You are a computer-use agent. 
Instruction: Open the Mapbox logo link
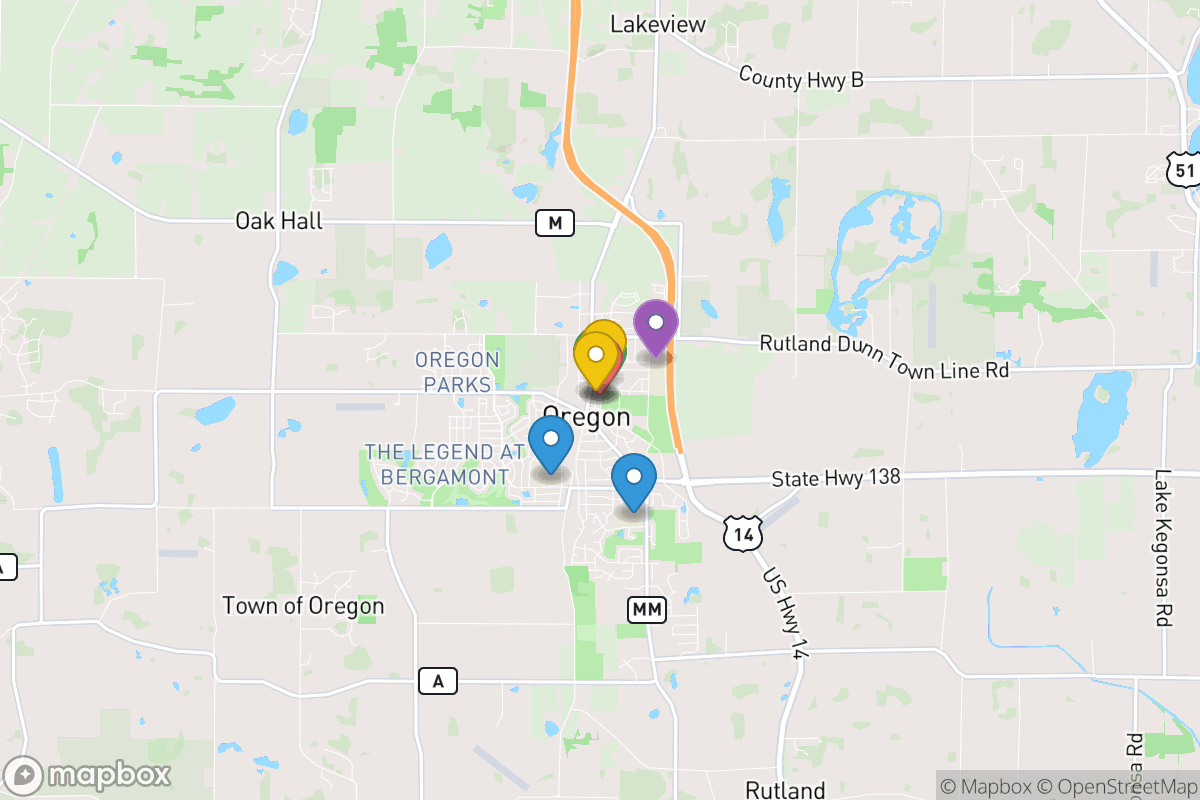[x=88, y=774]
